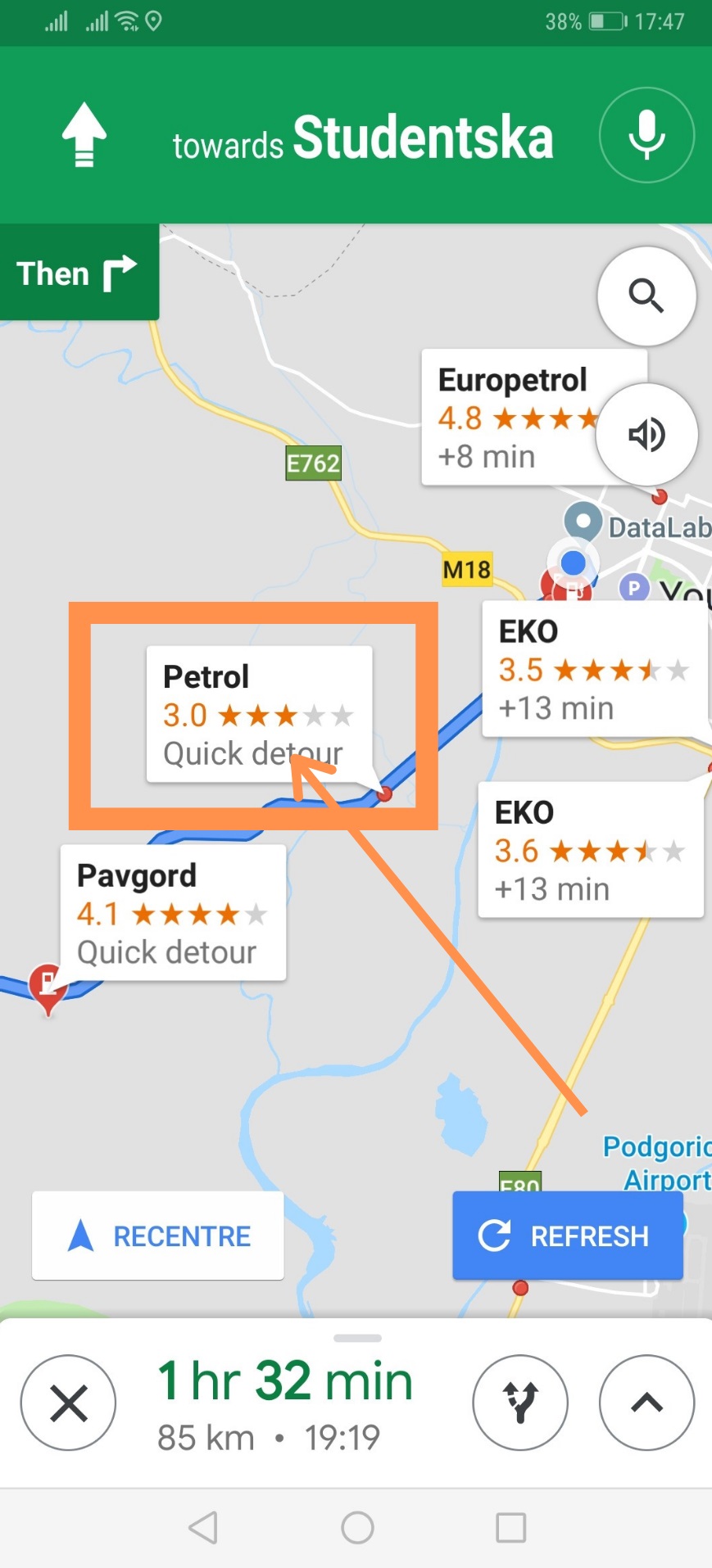View alternative routes
The width and height of the screenshot is (712, 1568).
[x=520, y=1403]
